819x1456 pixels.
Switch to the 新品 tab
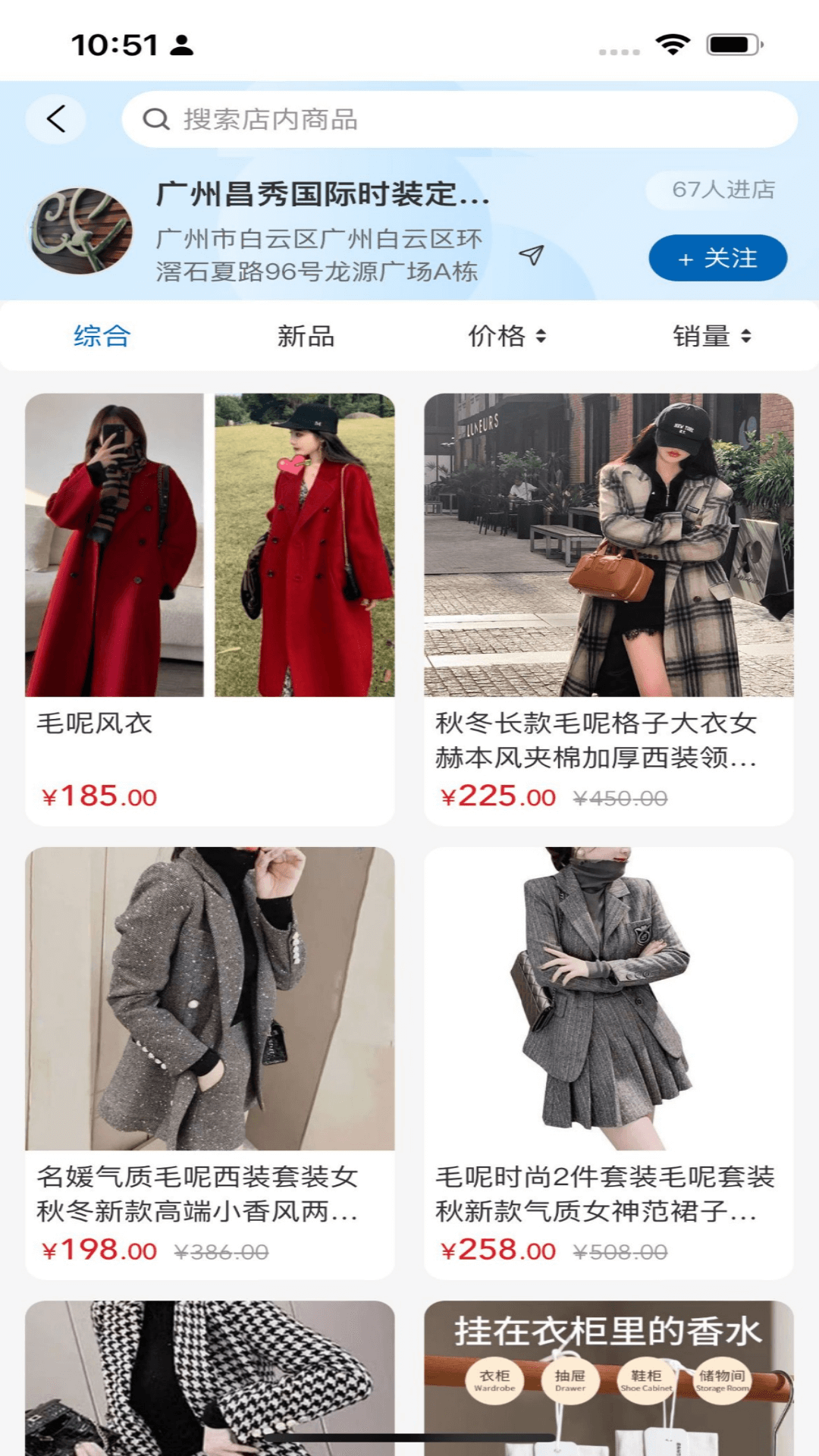coord(306,336)
